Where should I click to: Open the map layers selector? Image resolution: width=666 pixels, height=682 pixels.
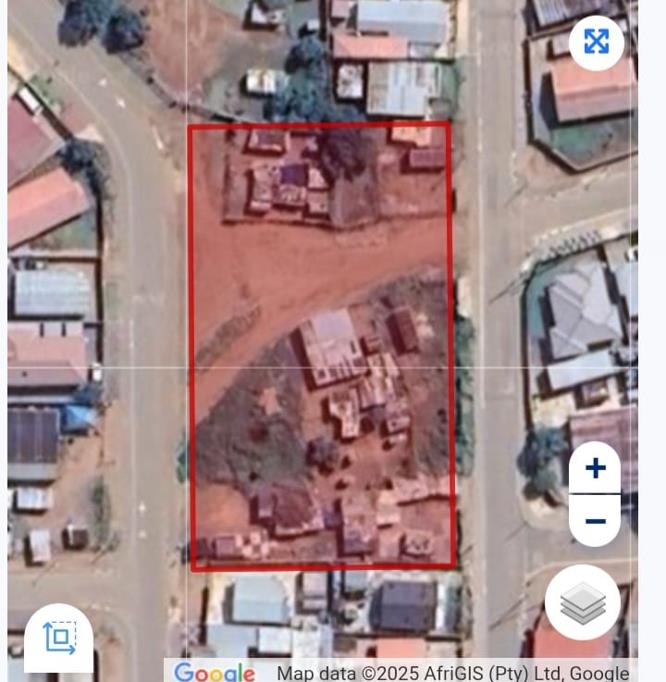coord(583,603)
